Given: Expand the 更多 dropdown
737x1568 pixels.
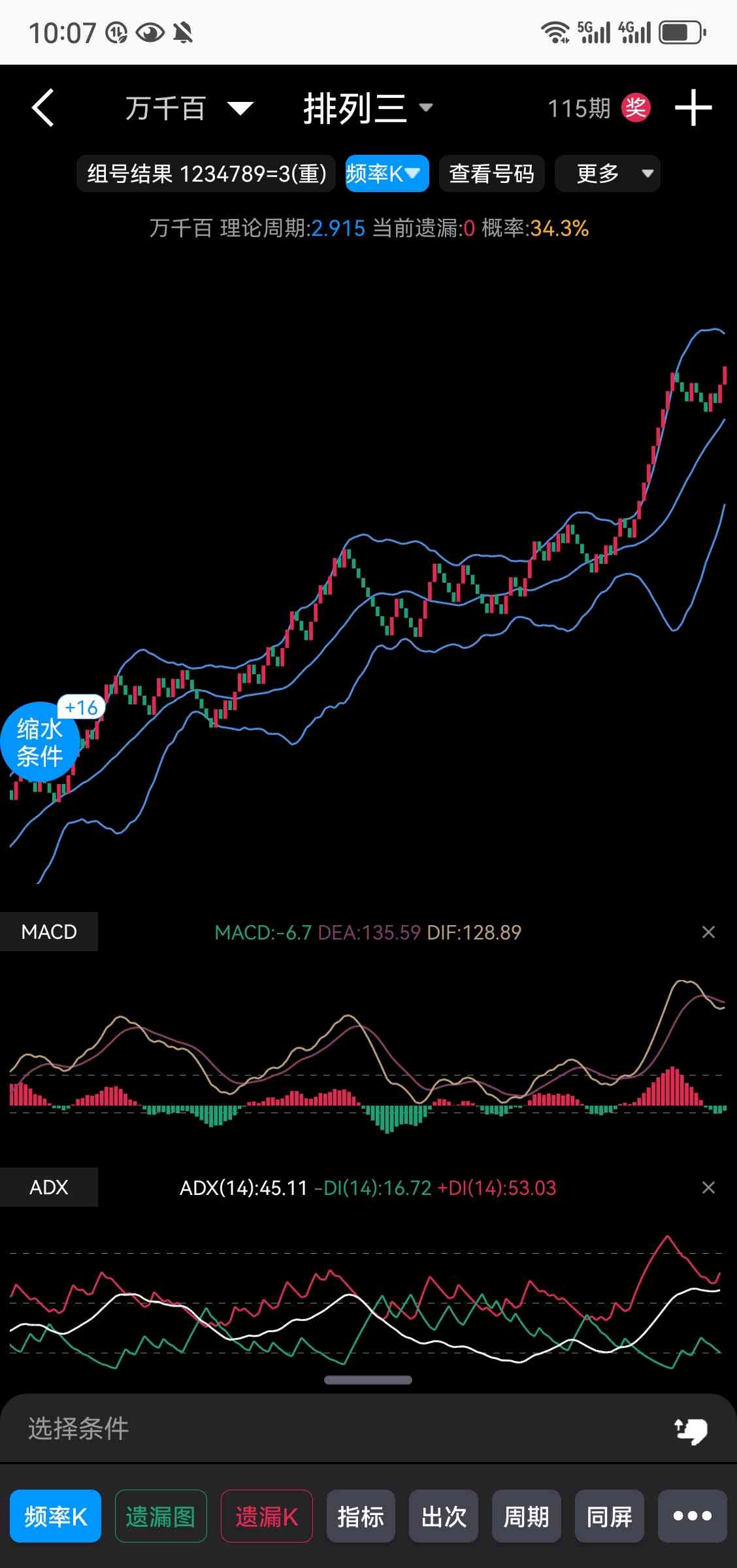Looking at the screenshot, I should [607, 174].
